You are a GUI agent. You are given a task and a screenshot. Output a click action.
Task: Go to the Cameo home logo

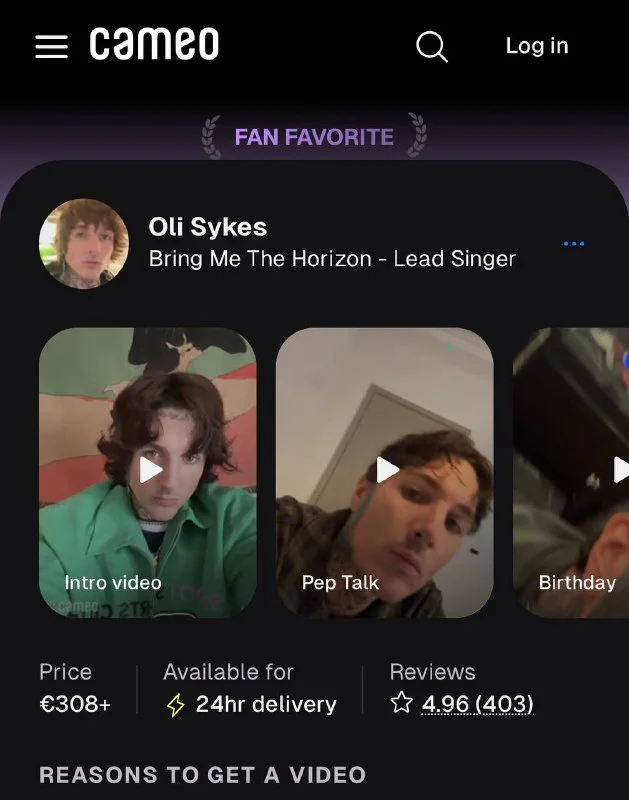154,45
